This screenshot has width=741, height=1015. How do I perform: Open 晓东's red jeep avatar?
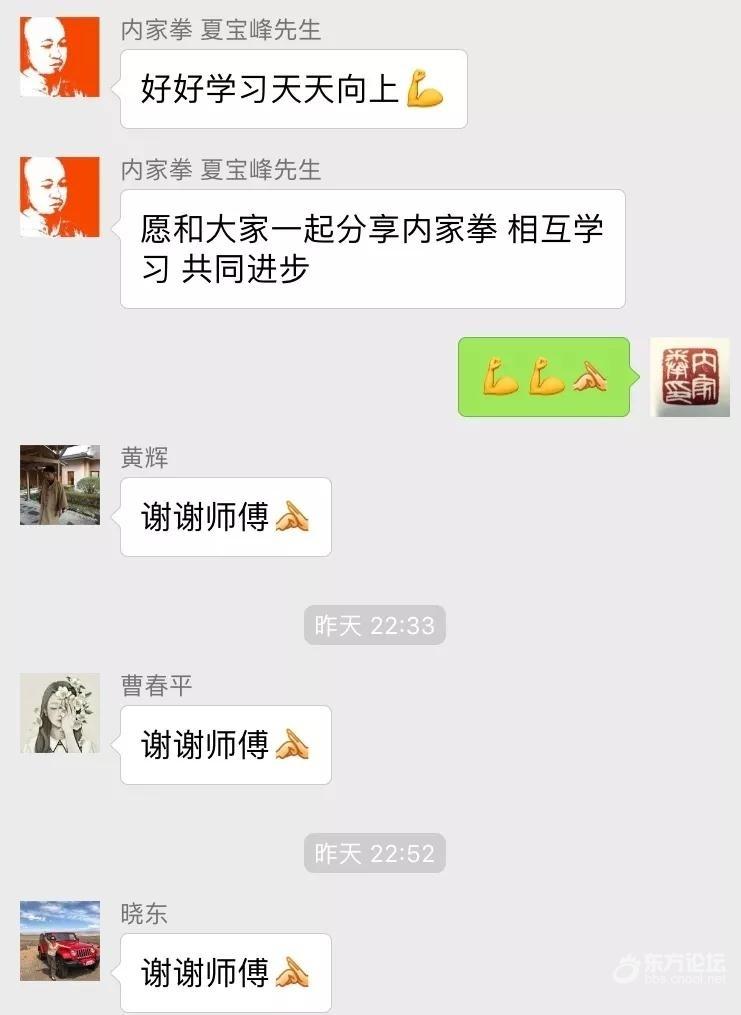[60, 941]
